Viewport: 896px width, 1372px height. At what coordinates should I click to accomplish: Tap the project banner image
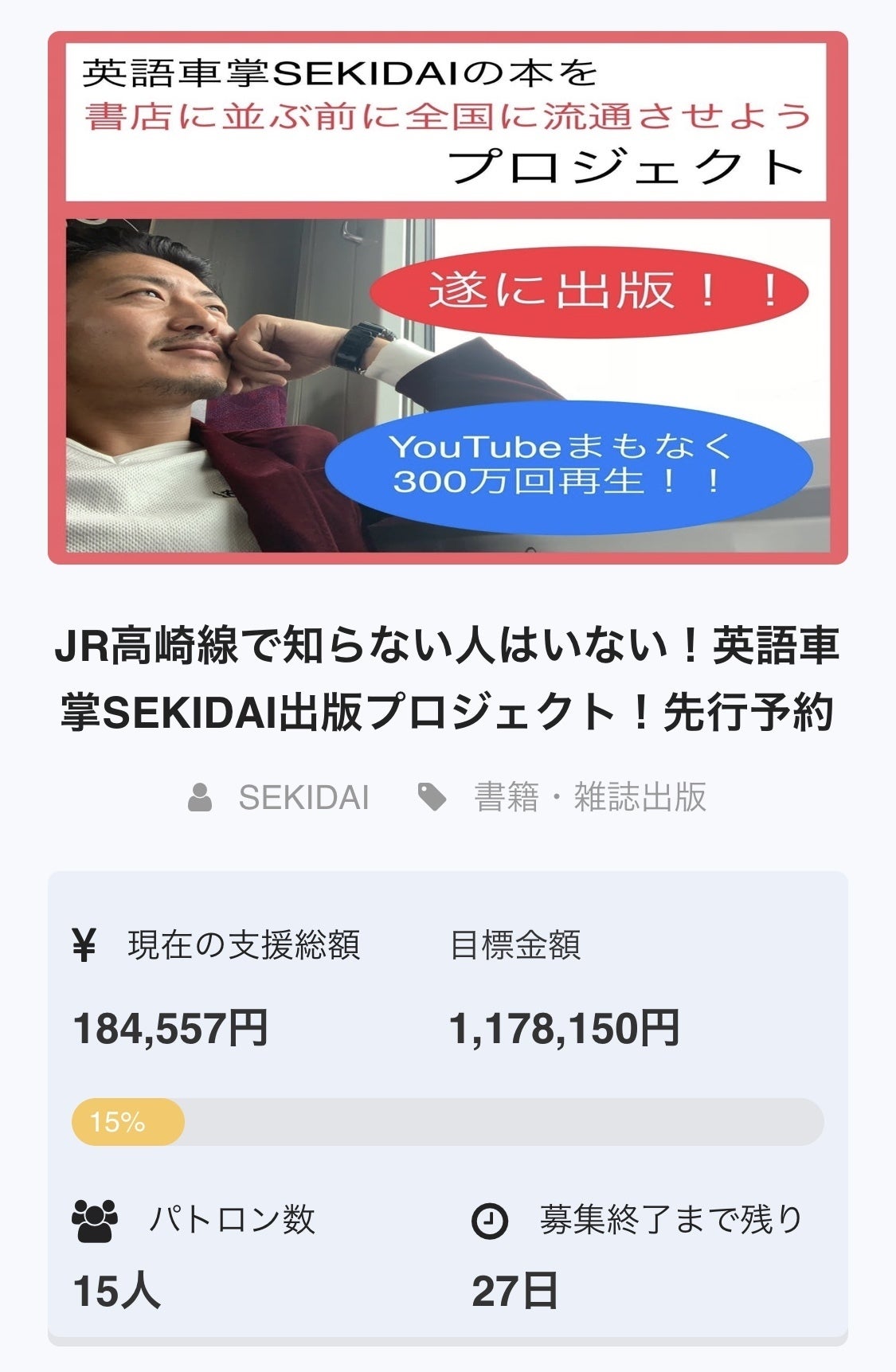point(448,298)
